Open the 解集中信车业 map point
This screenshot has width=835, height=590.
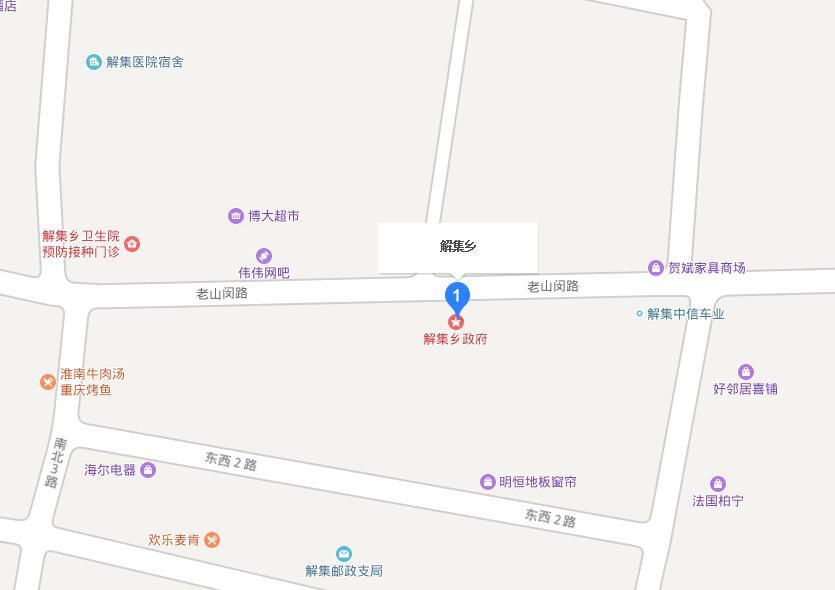point(640,314)
